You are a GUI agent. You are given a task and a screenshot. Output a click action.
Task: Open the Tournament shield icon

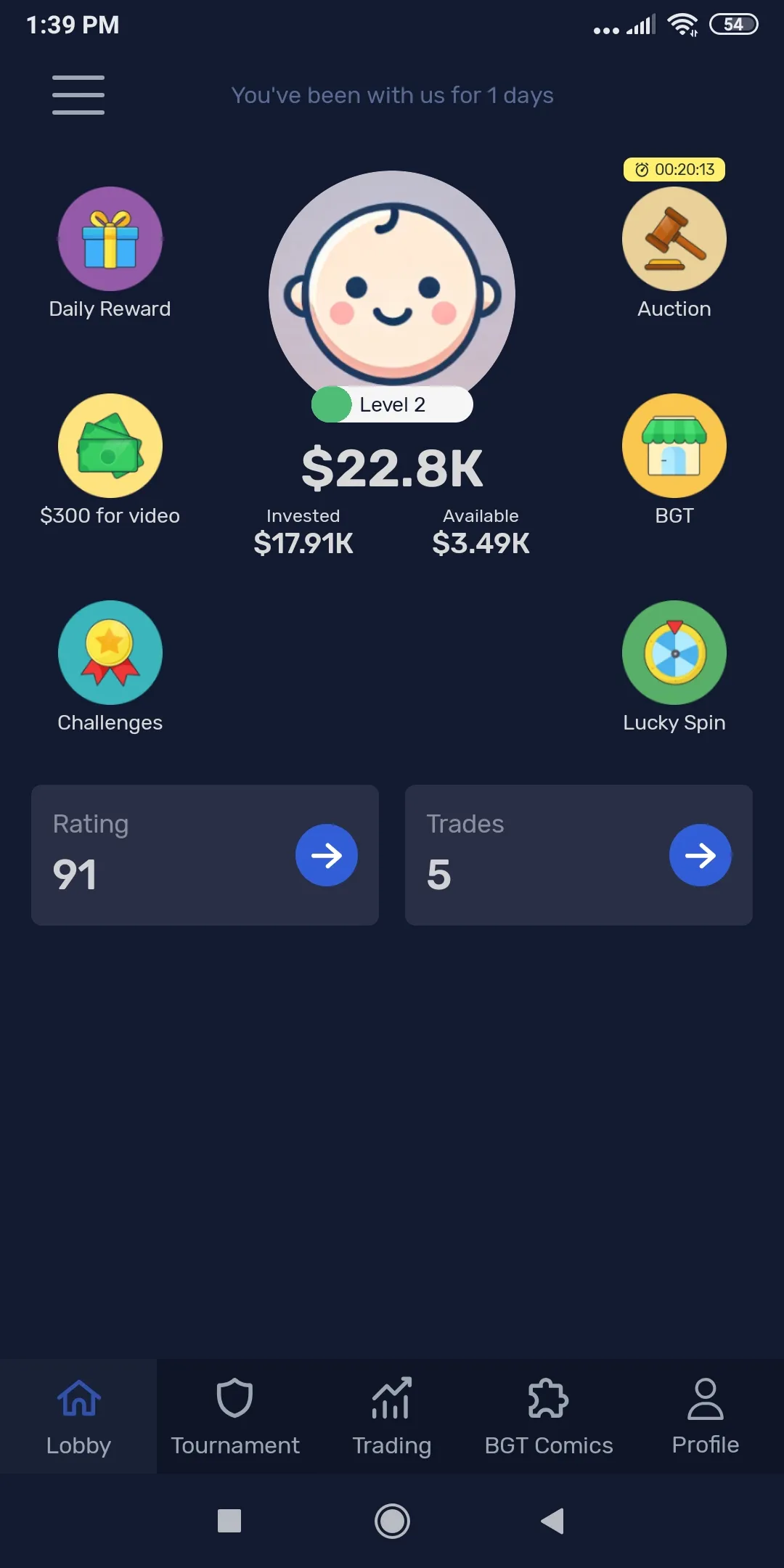(234, 1401)
